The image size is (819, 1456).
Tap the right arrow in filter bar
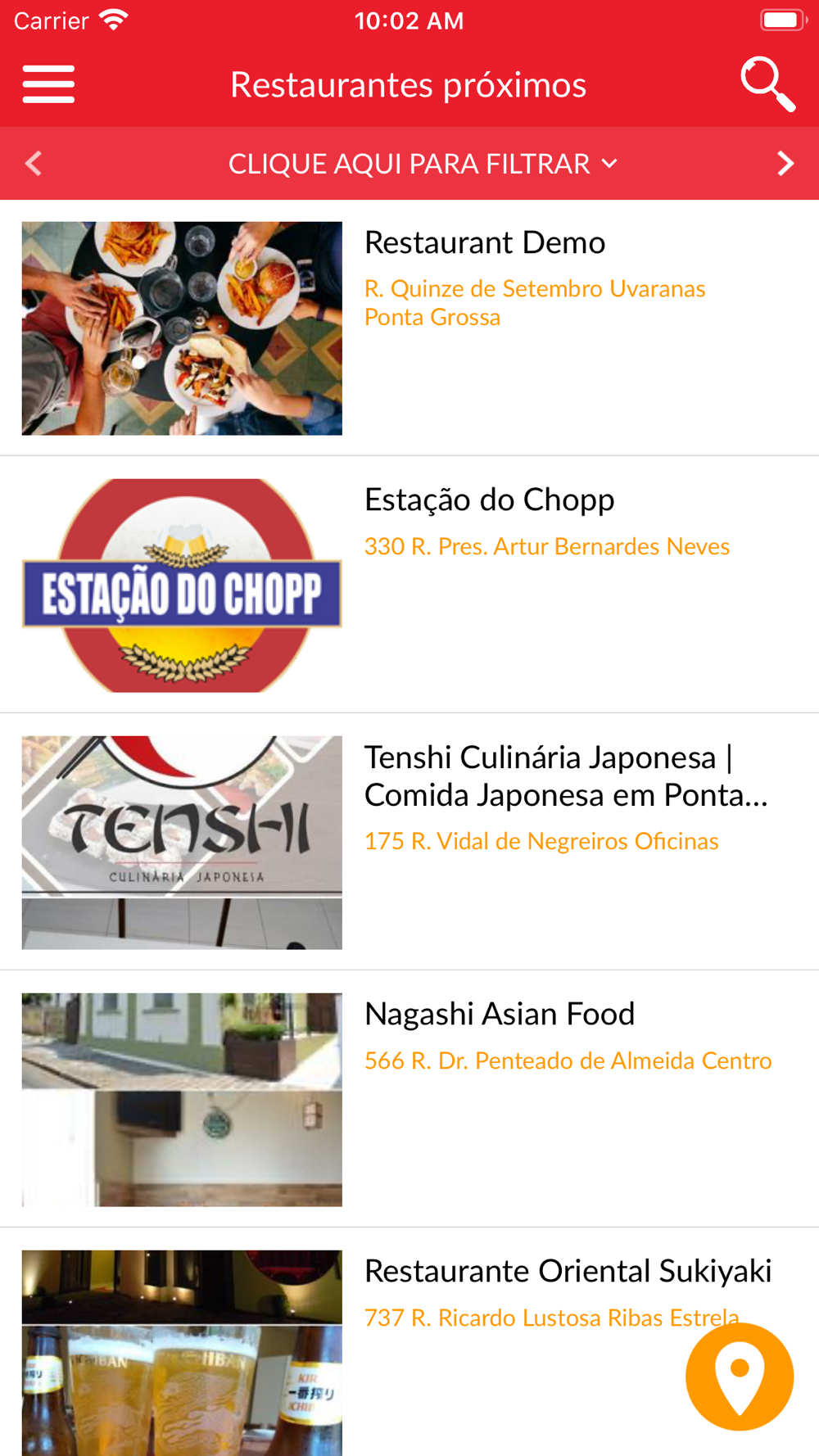785,164
